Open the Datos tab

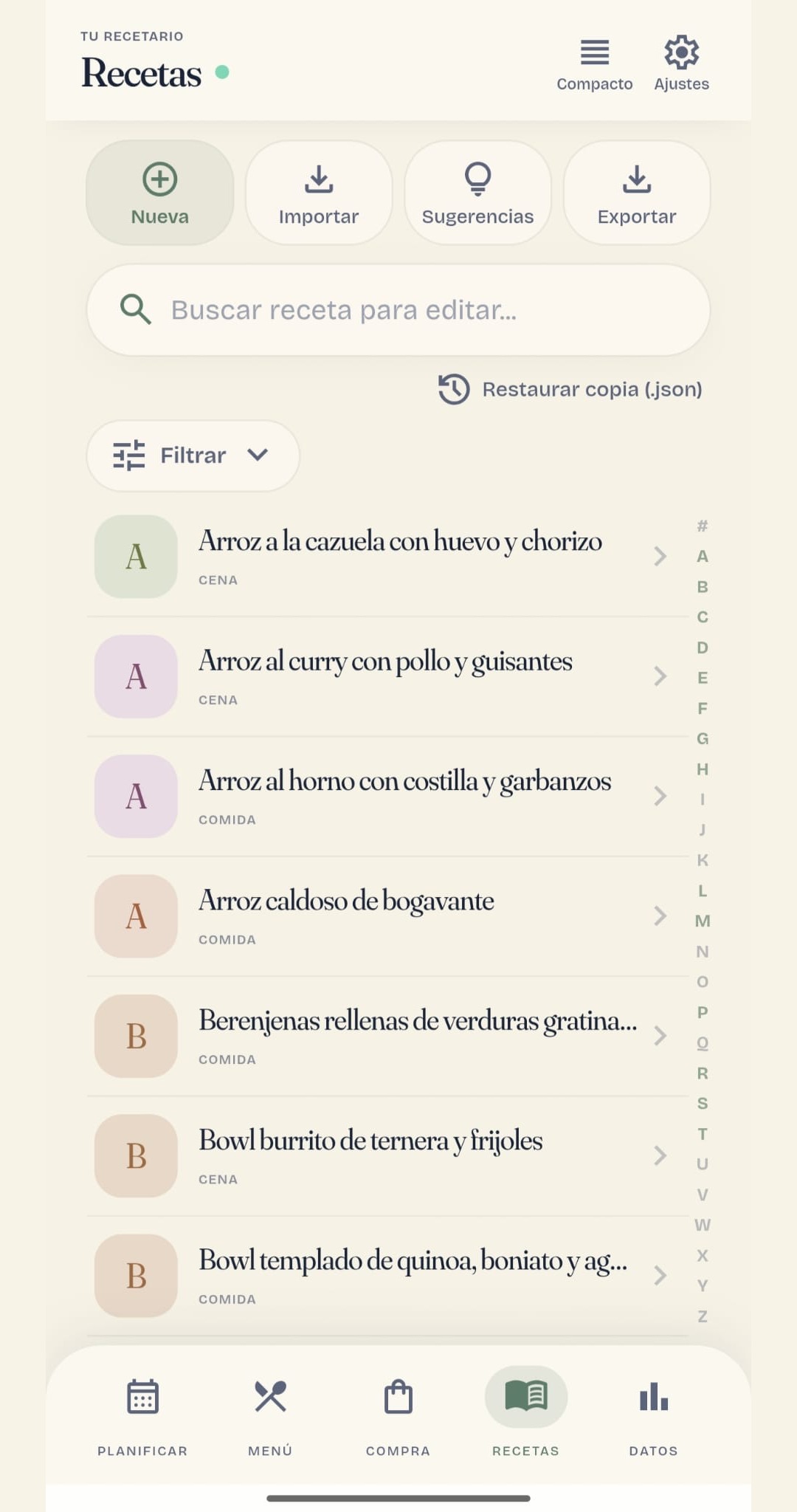tap(654, 1416)
